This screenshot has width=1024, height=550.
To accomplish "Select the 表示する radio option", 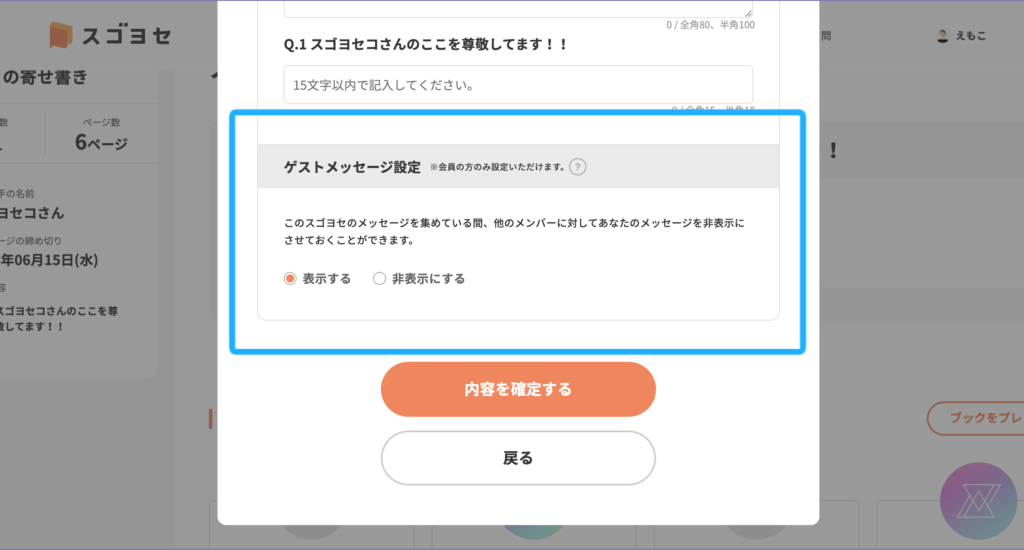I will click(291, 279).
